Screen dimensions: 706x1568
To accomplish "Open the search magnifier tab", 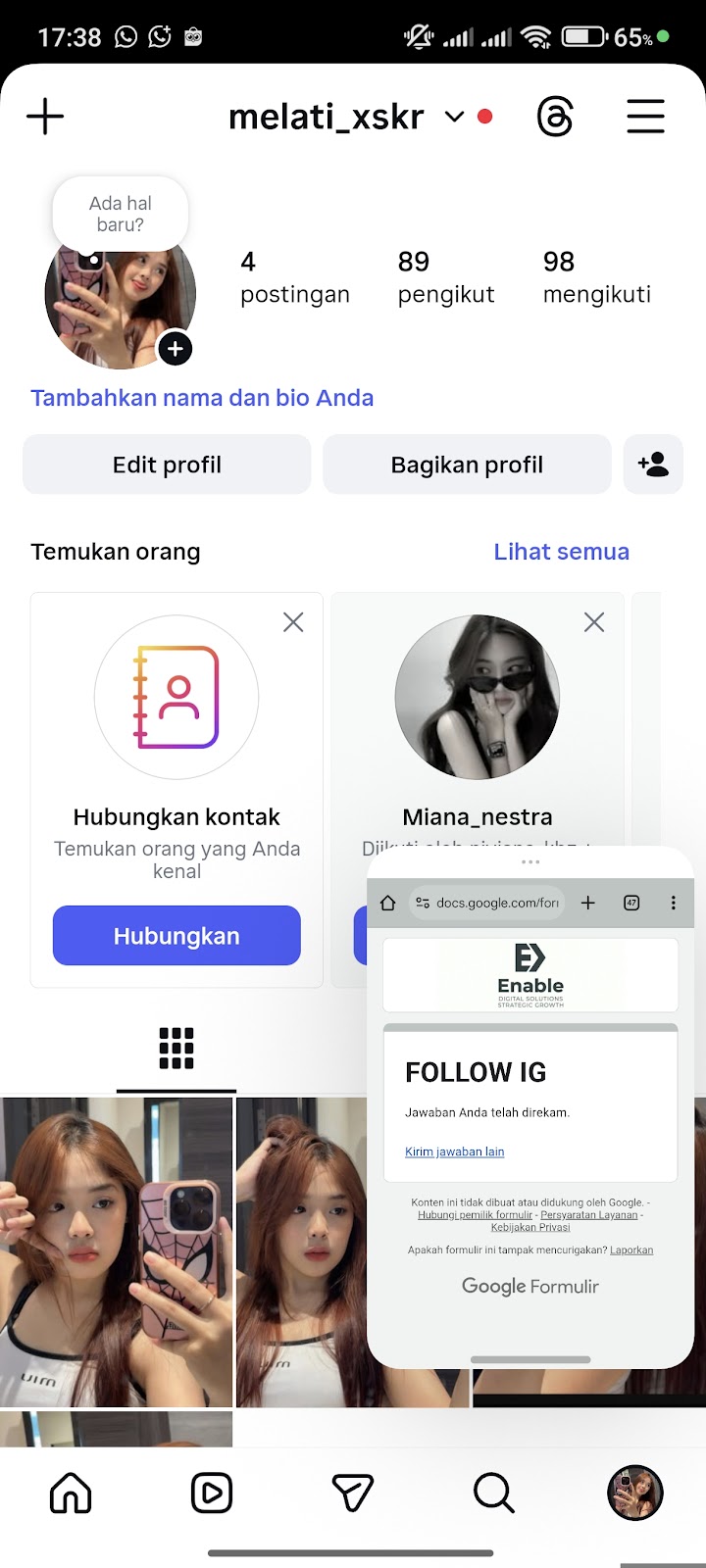I will 493,1494.
